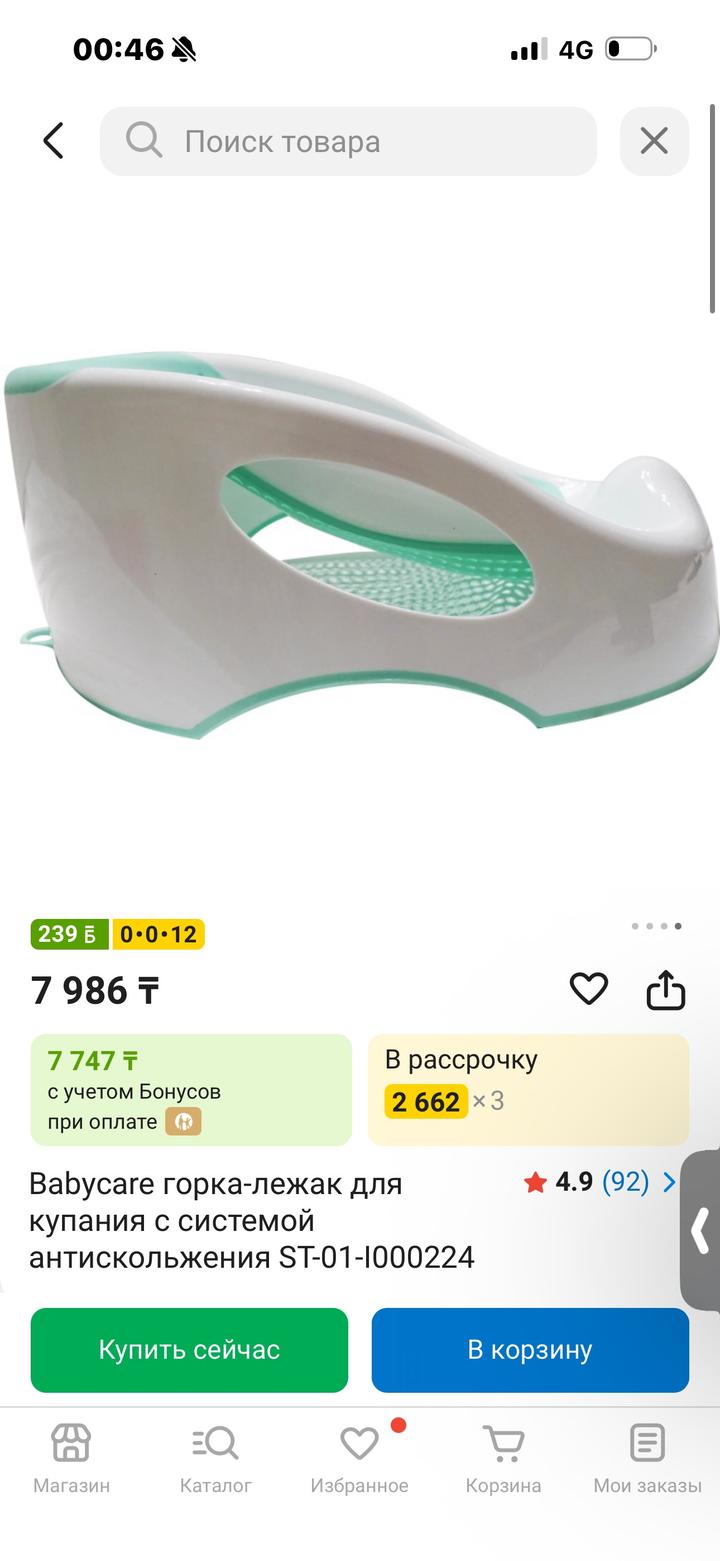
Task: Add the item with В корзину button
Action: 530,1350
